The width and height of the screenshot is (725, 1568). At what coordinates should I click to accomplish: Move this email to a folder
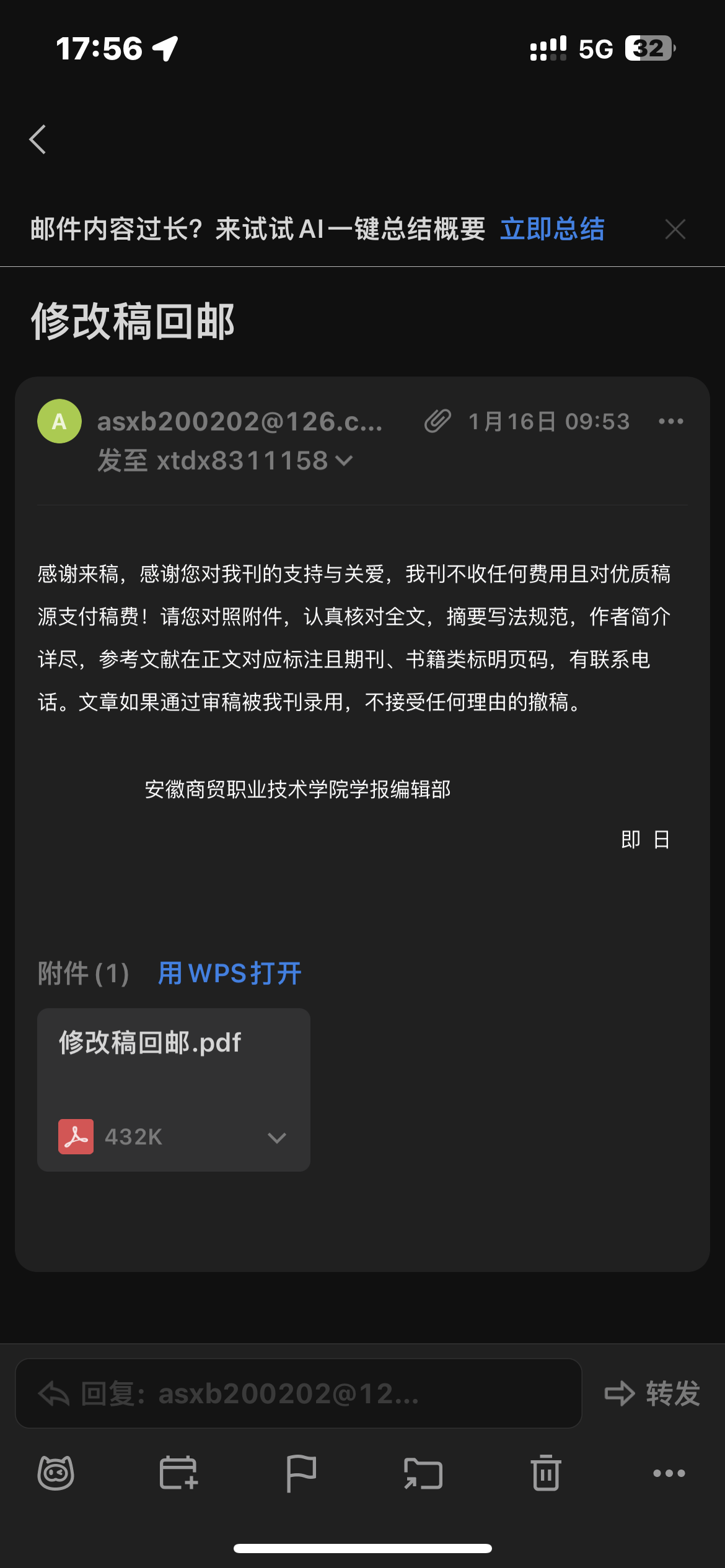click(x=423, y=1473)
